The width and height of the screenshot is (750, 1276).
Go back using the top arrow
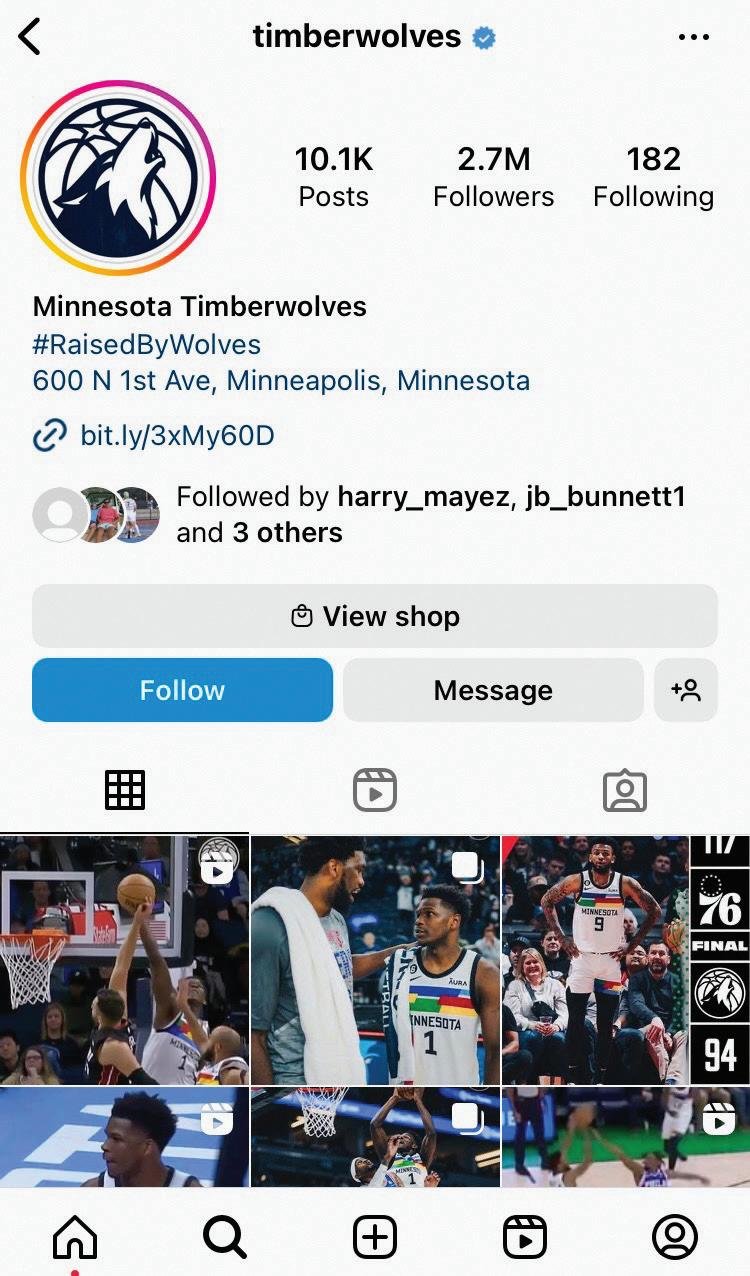[x=30, y=37]
